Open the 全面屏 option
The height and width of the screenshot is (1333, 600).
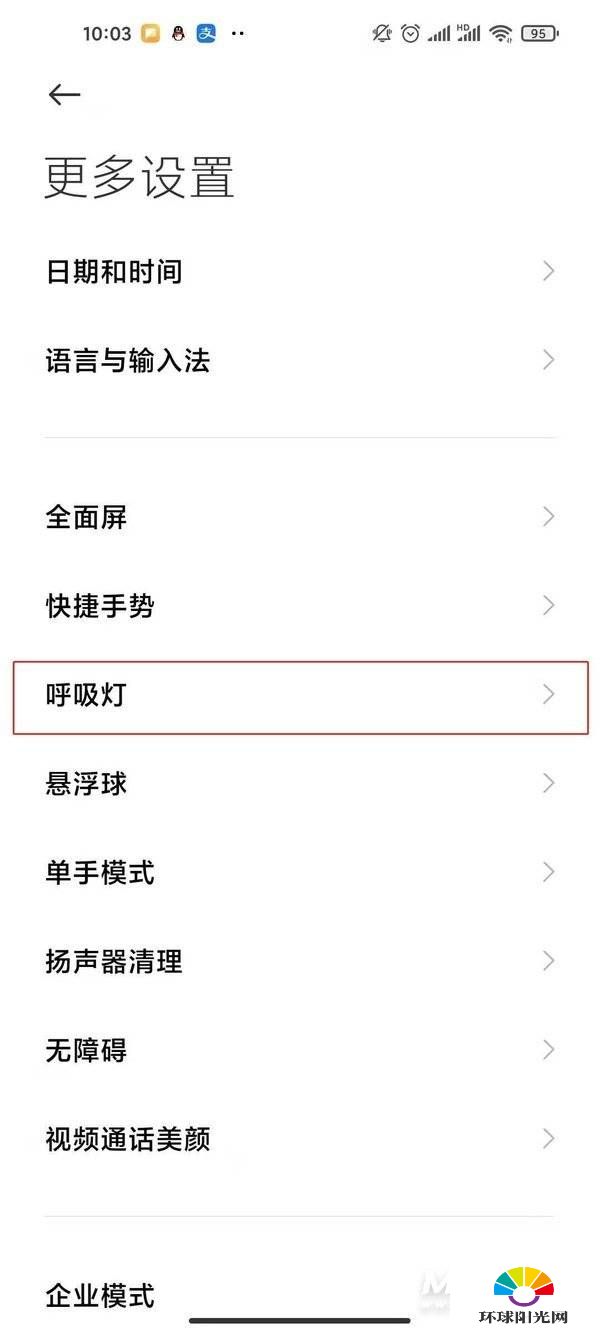(x=300, y=517)
